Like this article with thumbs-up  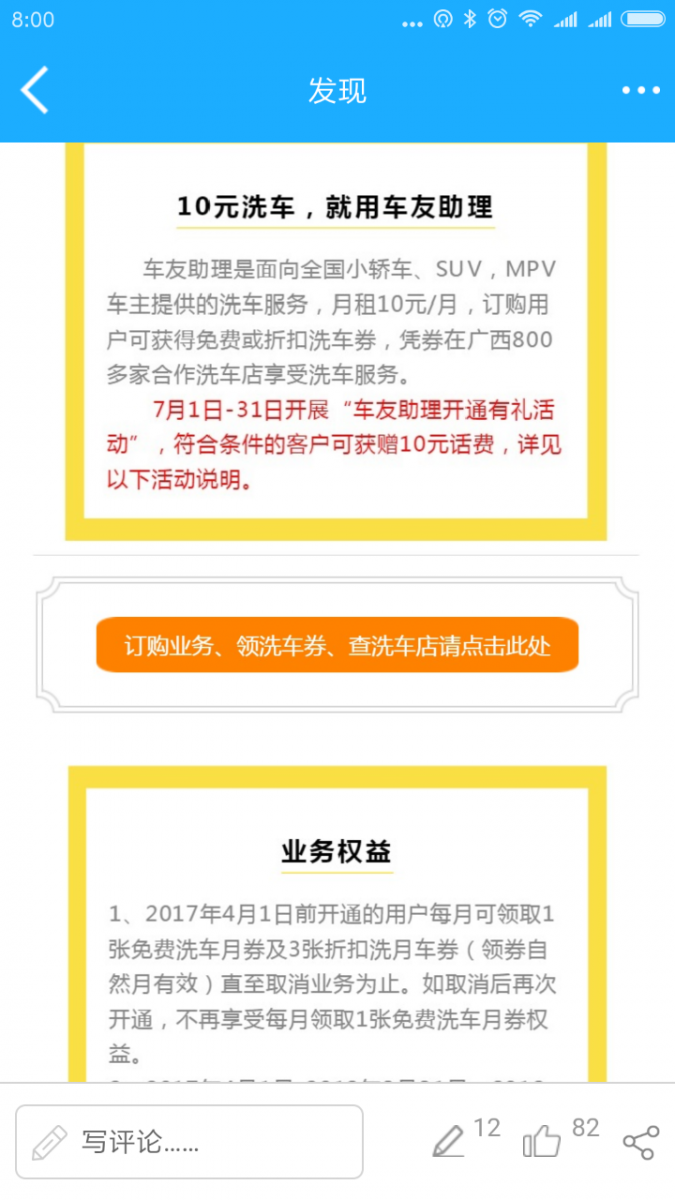[x=542, y=1141]
